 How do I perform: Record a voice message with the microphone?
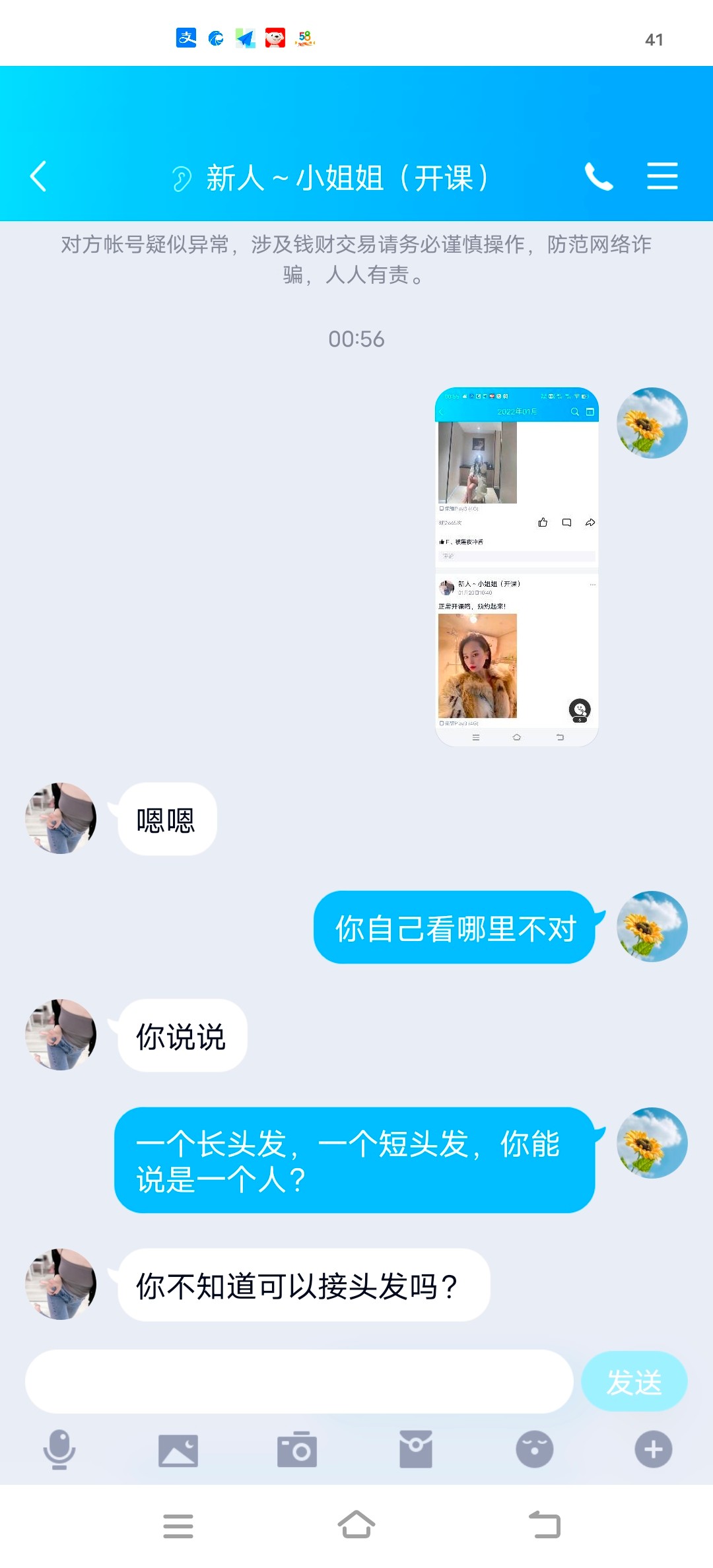click(59, 1449)
